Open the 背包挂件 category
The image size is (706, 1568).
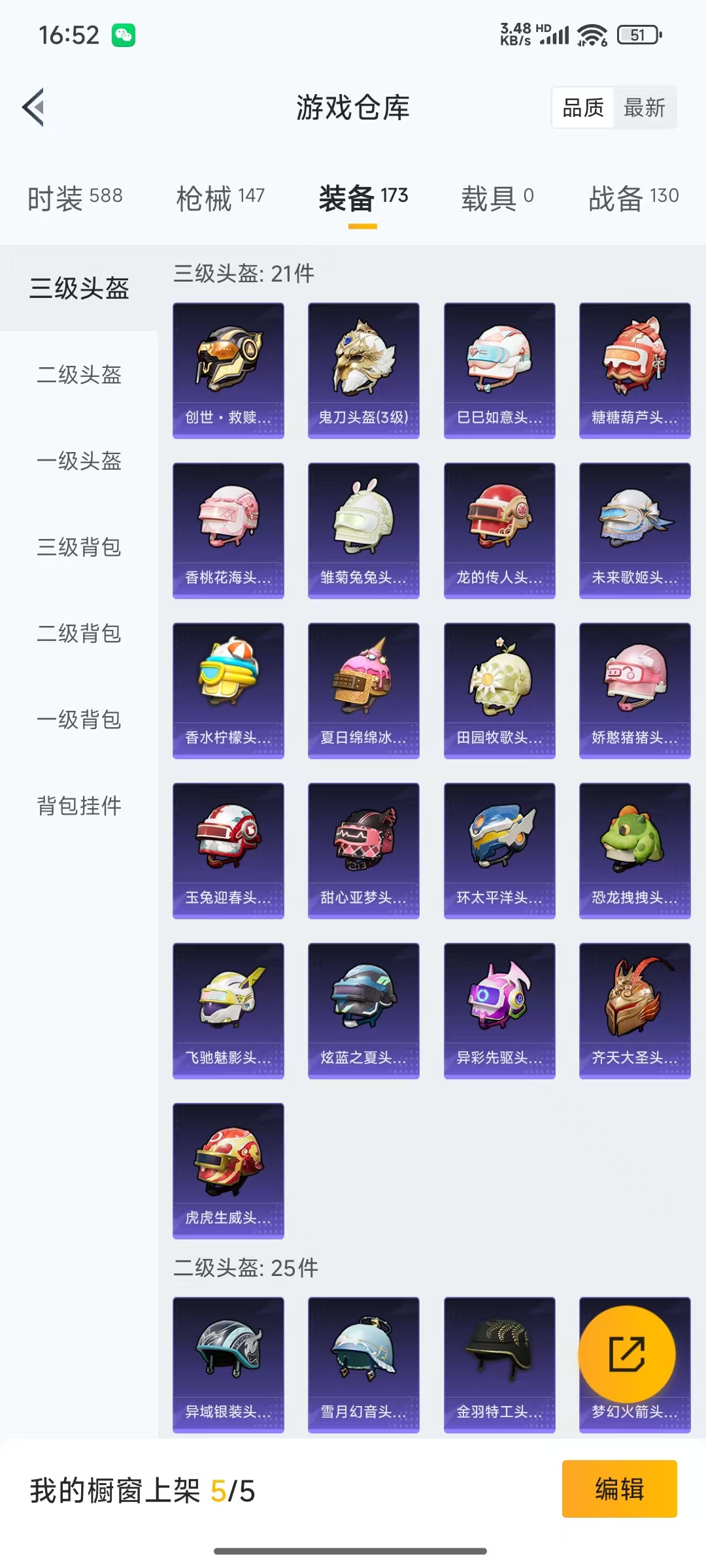[79, 806]
